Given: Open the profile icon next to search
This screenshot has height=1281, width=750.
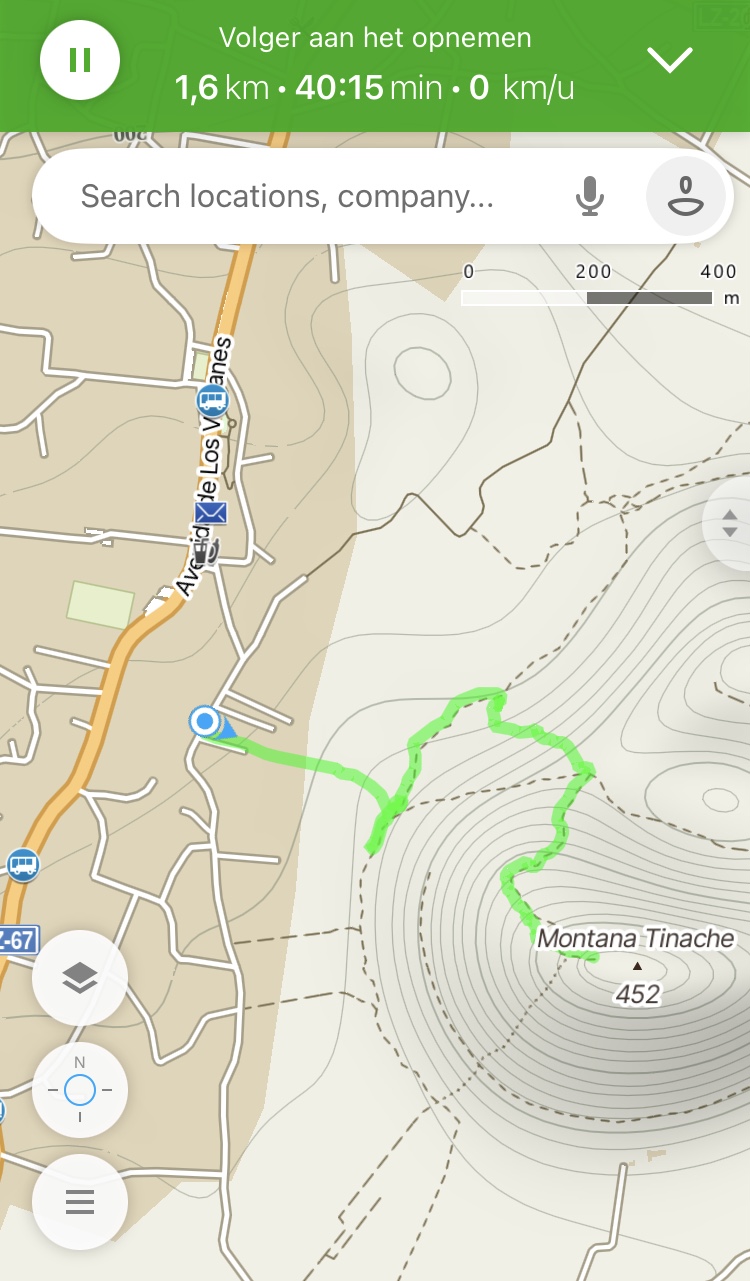Looking at the screenshot, I should (685, 196).
